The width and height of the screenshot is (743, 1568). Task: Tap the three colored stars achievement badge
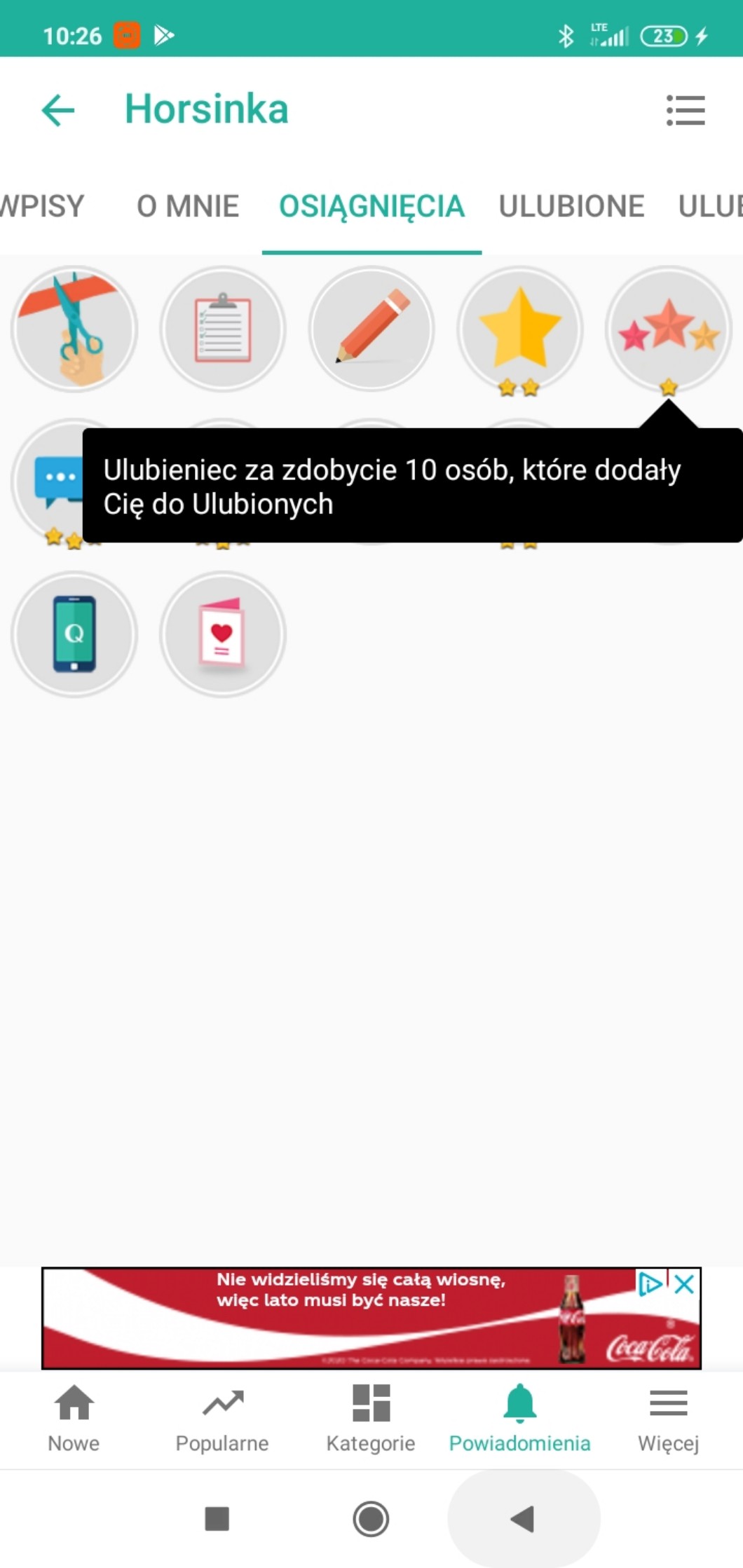(x=668, y=329)
